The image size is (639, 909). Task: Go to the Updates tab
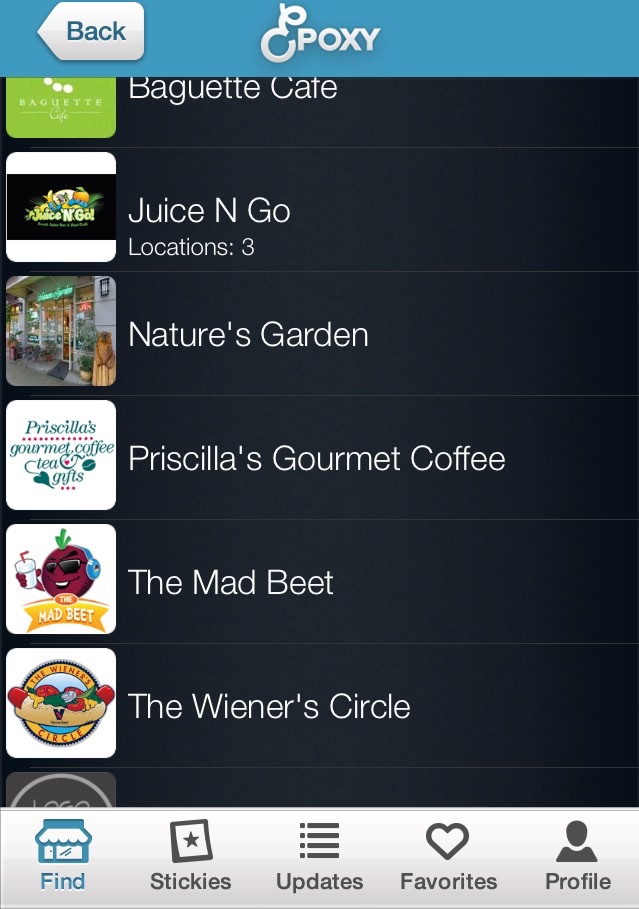click(x=319, y=857)
